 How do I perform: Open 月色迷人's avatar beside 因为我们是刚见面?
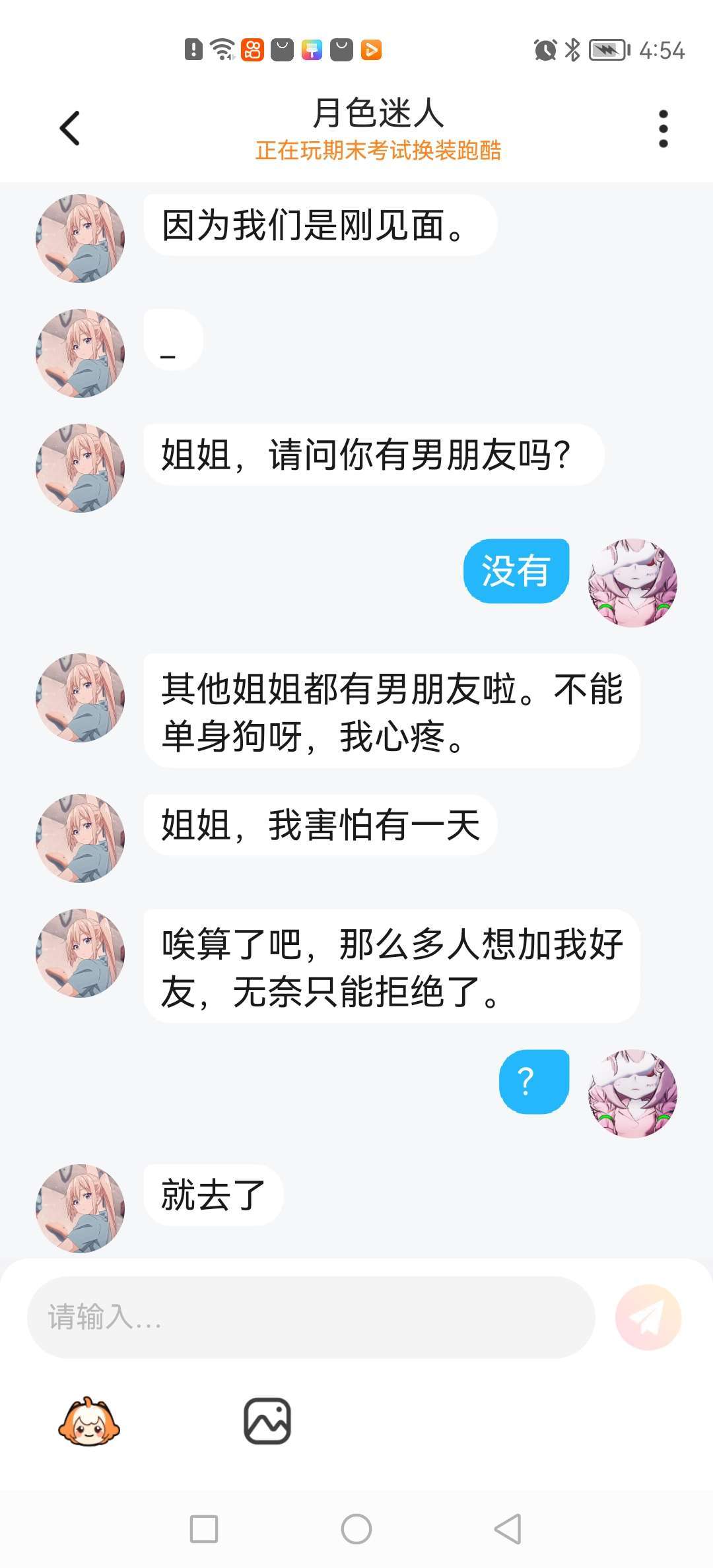tap(81, 238)
